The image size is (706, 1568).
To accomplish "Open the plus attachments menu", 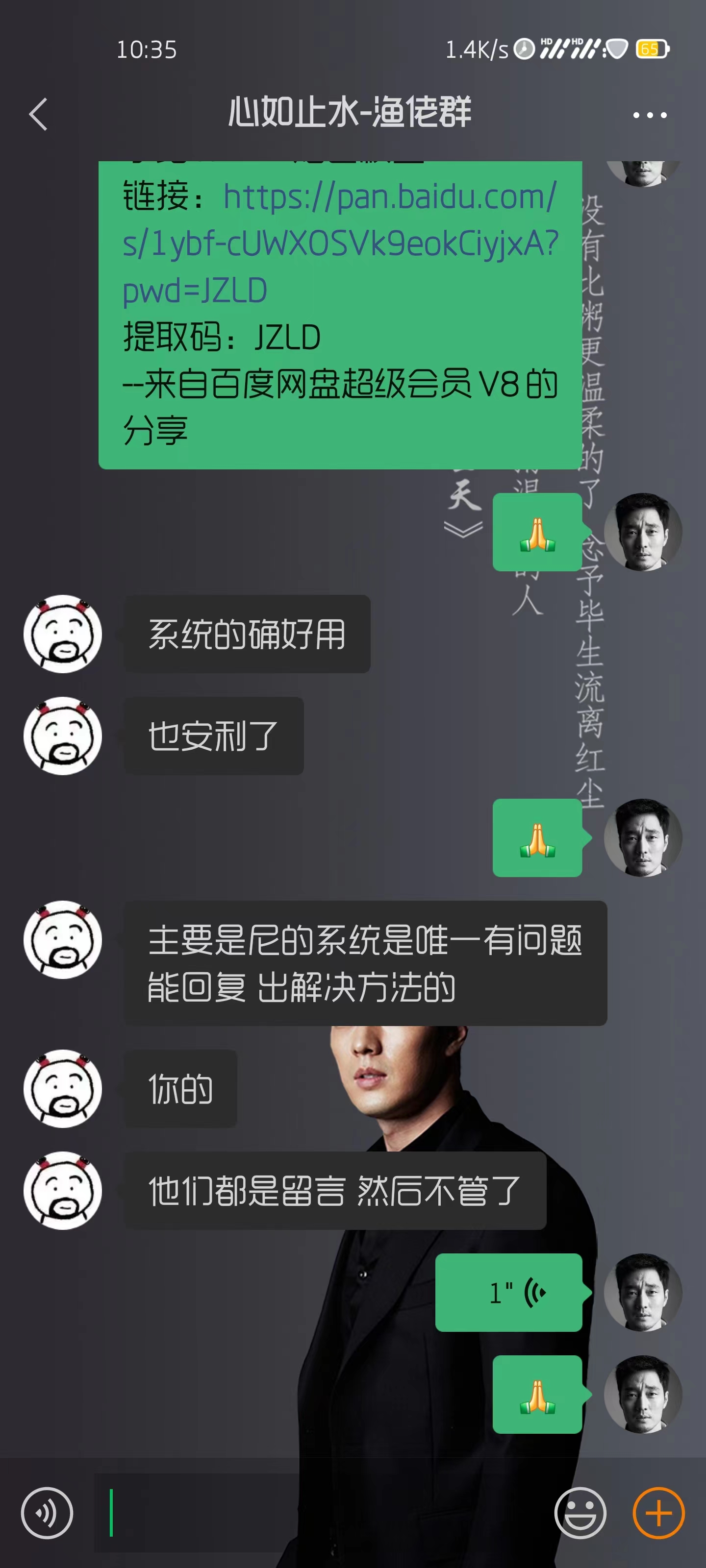I will coord(658,1513).
